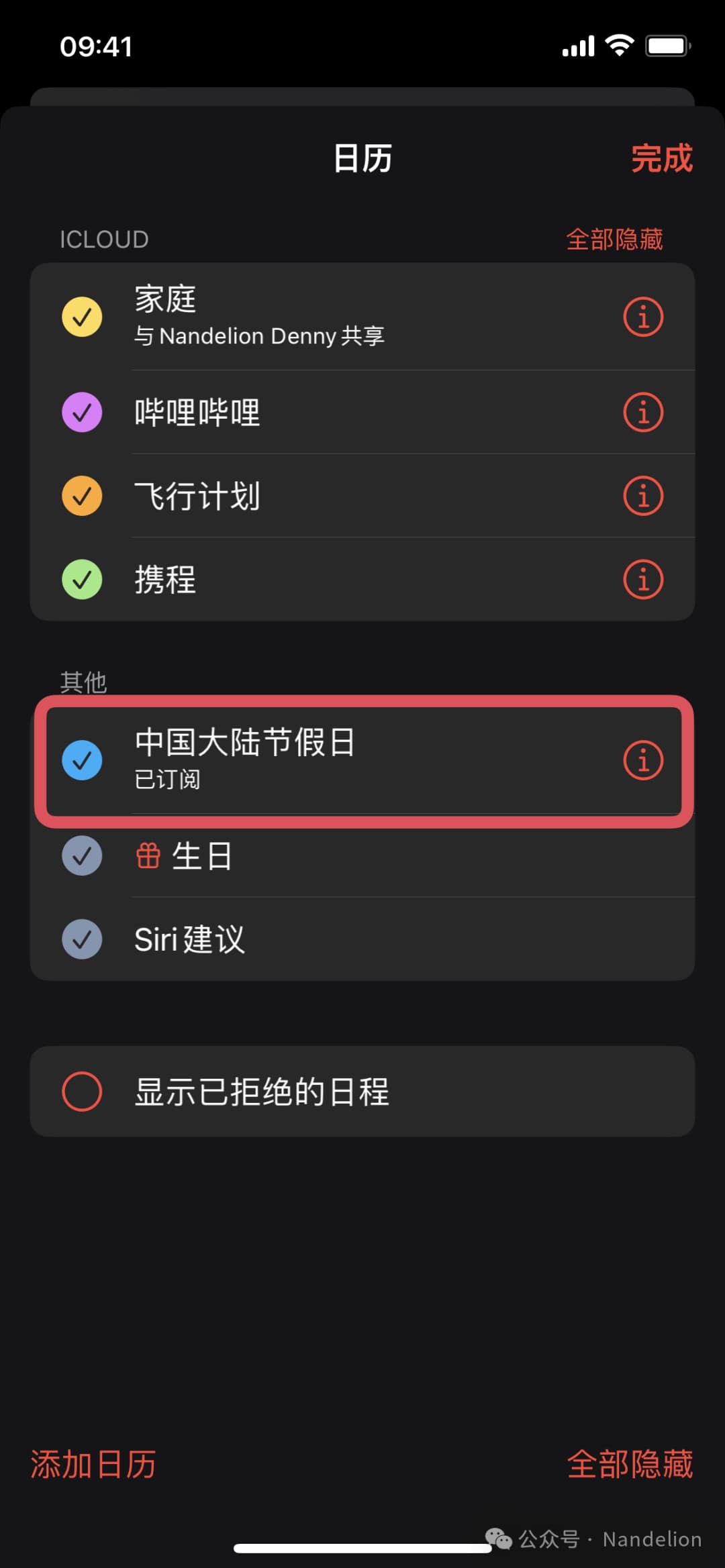Uncheck the 家庭 calendar
The height and width of the screenshot is (1568, 725).
point(82,317)
